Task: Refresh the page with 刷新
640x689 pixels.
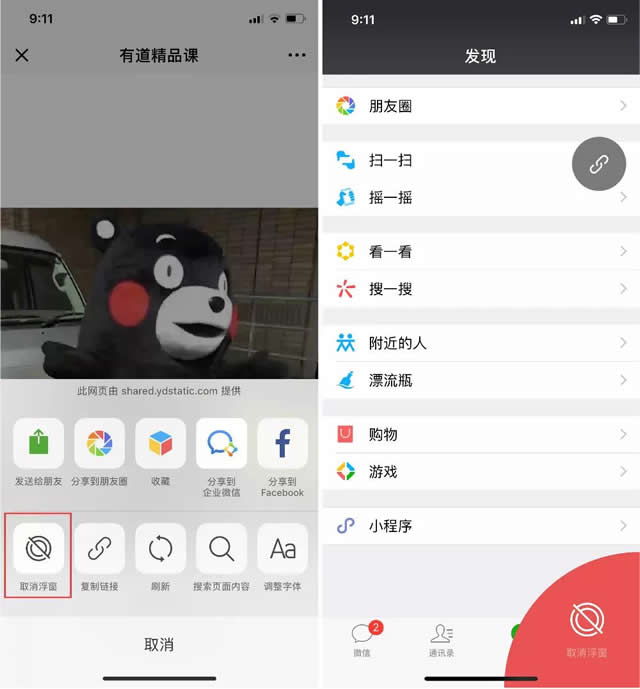Action: click(160, 549)
